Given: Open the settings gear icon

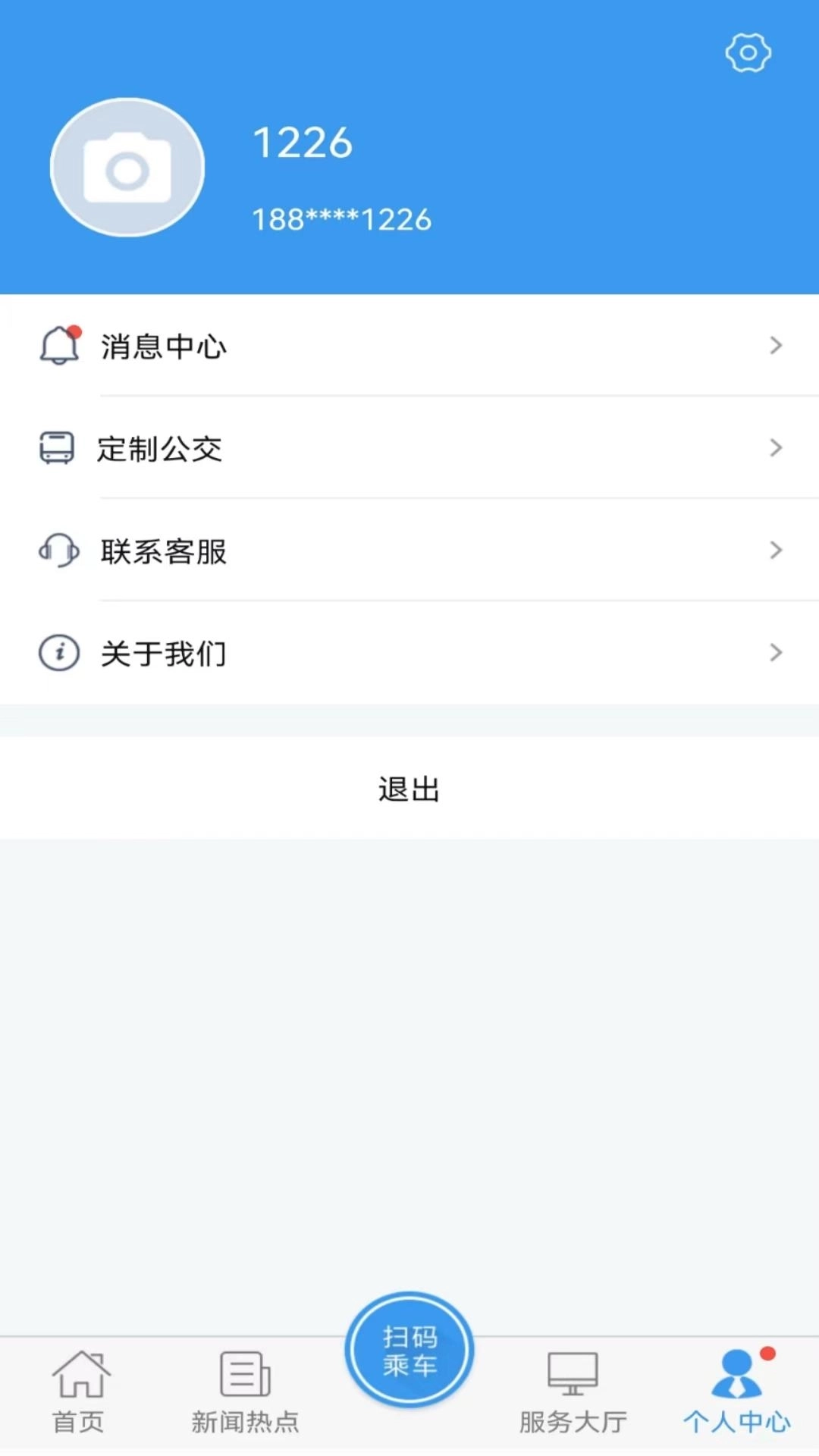Looking at the screenshot, I should (748, 53).
